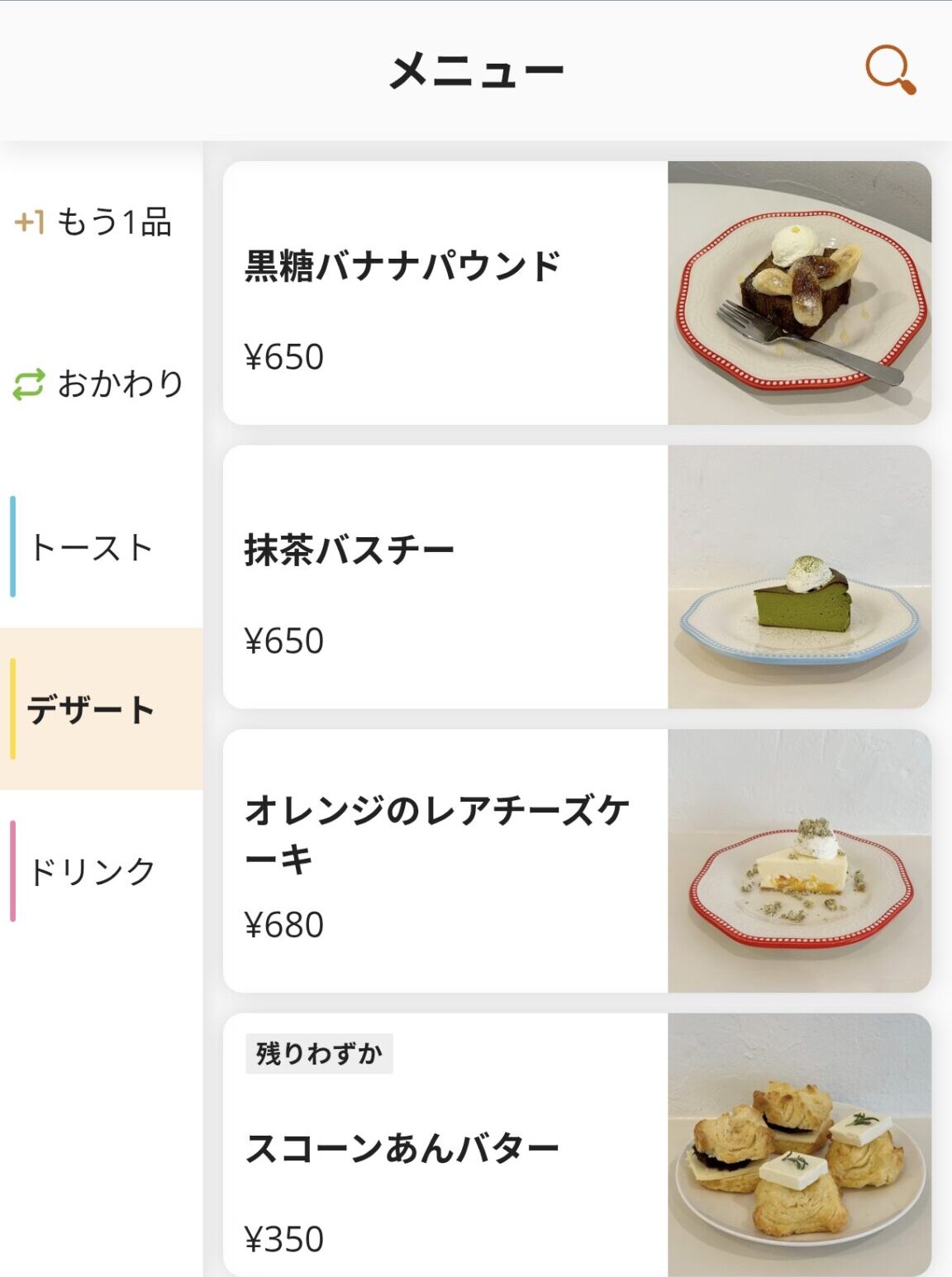952x1277 pixels.
Task: Select the デザート category
Action: pos(93,709)
